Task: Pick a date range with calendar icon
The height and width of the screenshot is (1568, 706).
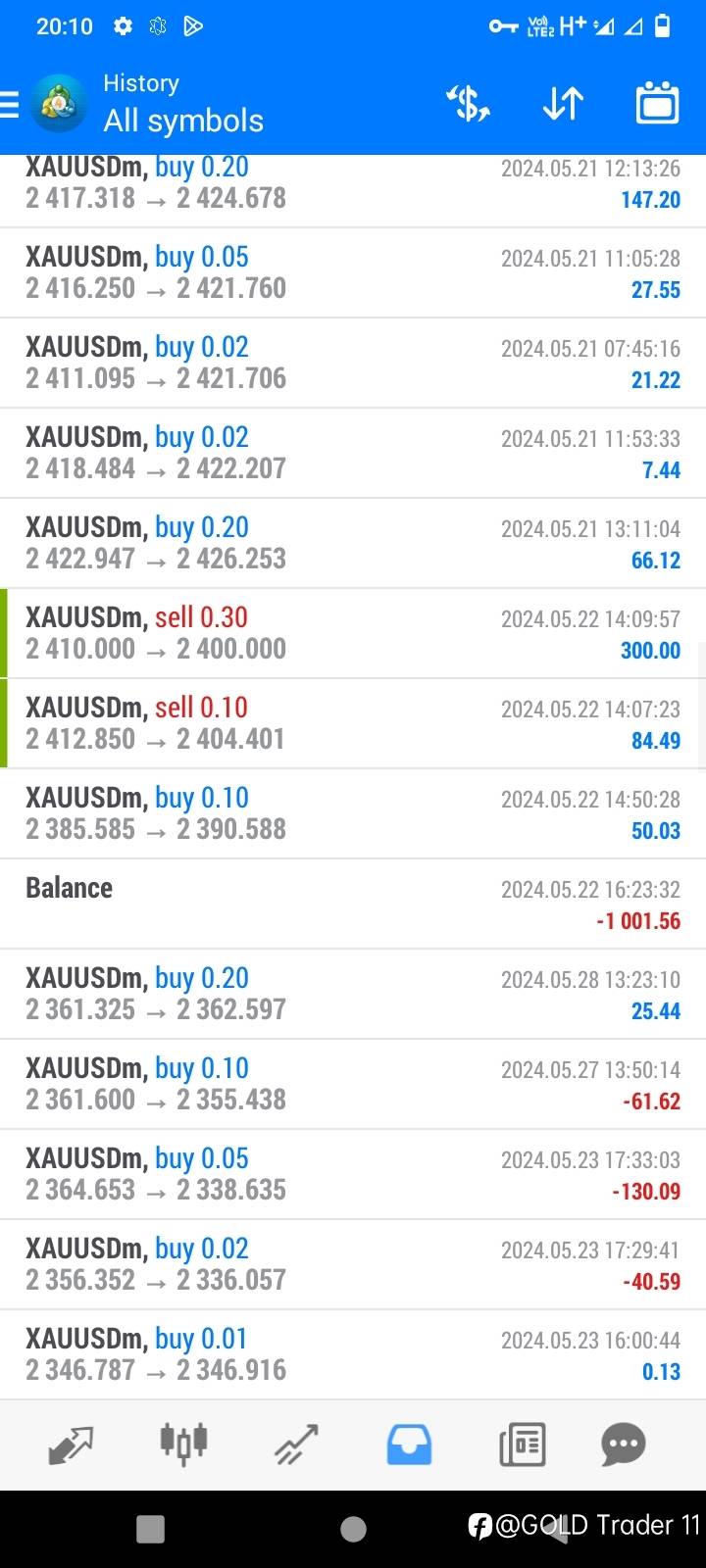Action: pos(657,104)
